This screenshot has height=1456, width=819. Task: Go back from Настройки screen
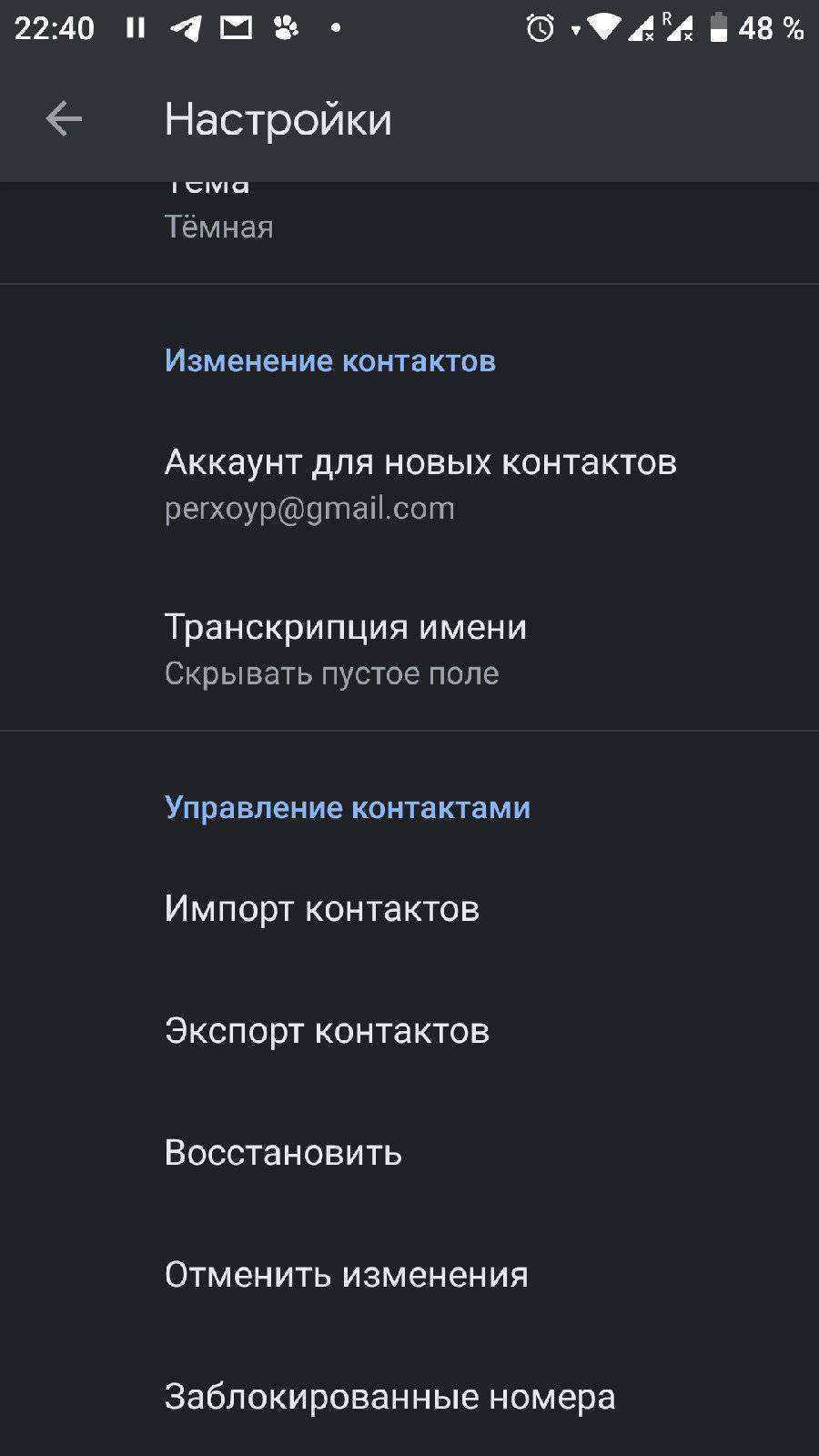pos(64,119)
